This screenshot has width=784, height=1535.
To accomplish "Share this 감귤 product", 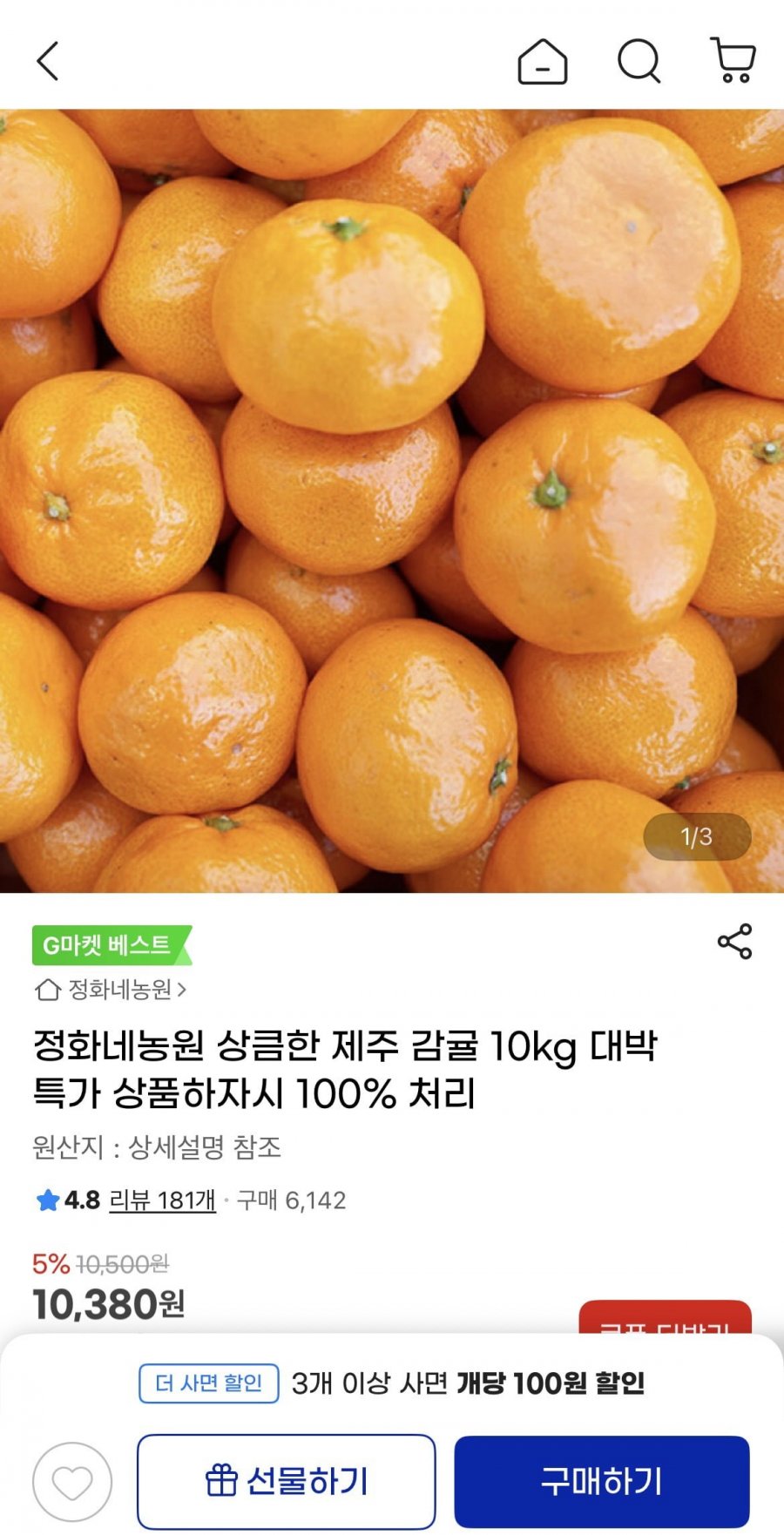I will (x=734, y=942).
